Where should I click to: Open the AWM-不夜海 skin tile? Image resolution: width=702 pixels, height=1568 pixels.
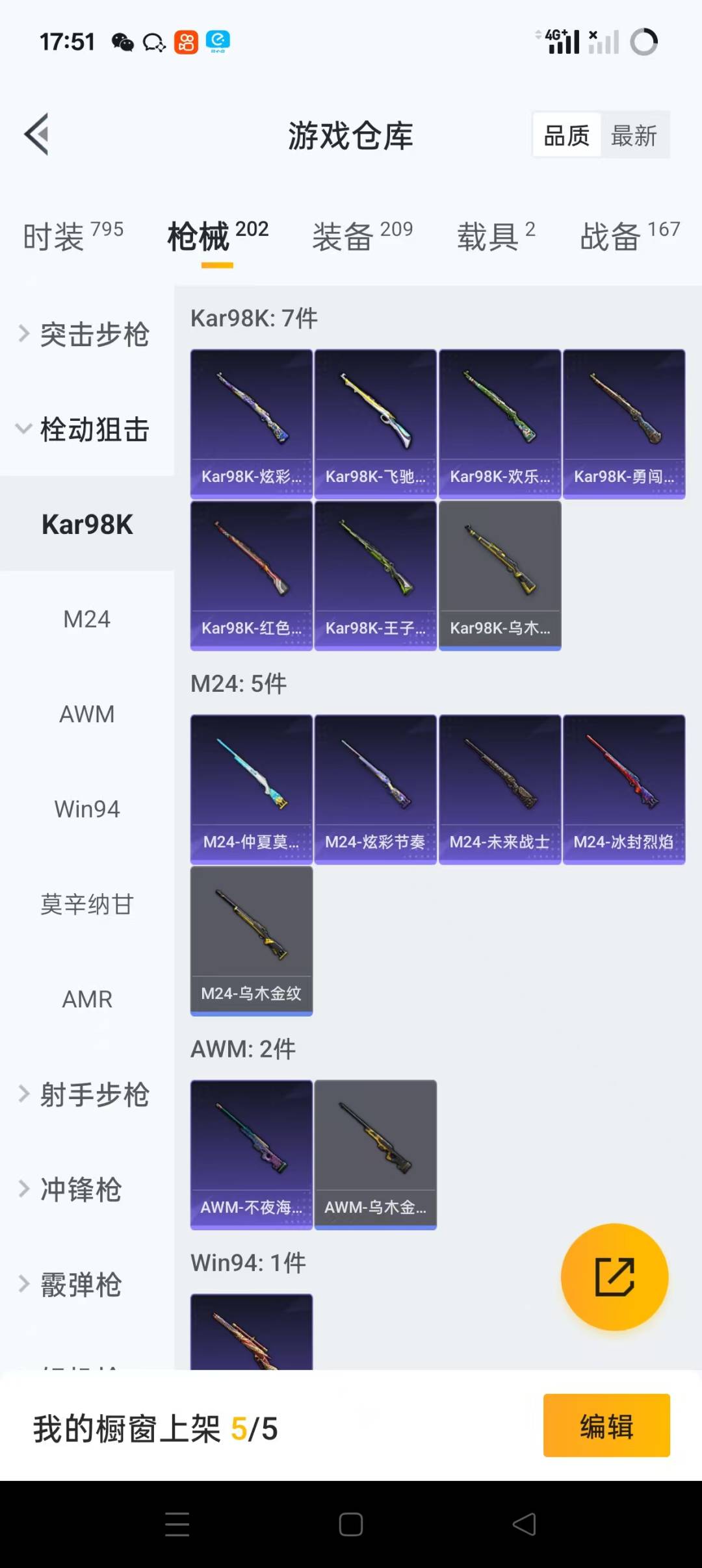click(x=251, y=1154)
